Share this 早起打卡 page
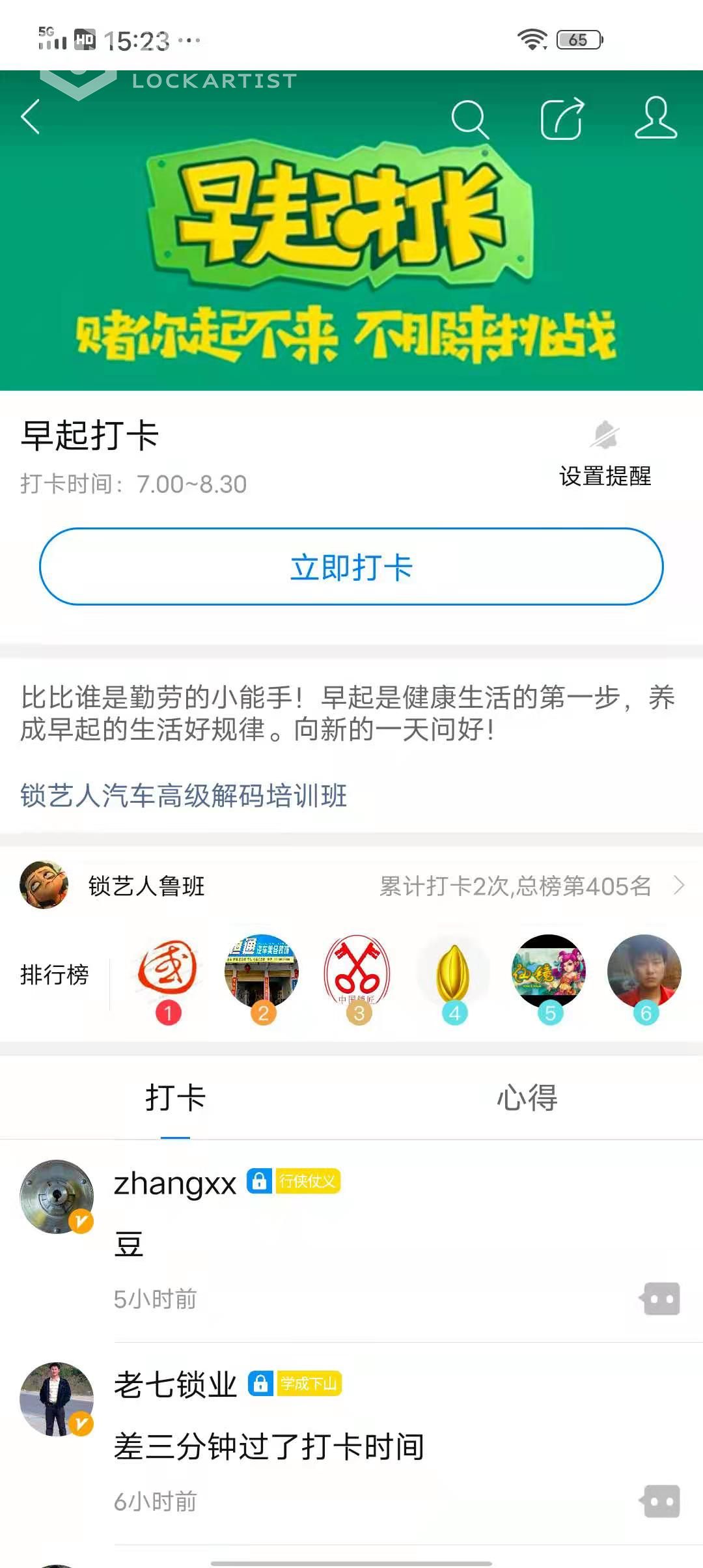The height and width of the screenshot is (1568, 703). point(562,119)
